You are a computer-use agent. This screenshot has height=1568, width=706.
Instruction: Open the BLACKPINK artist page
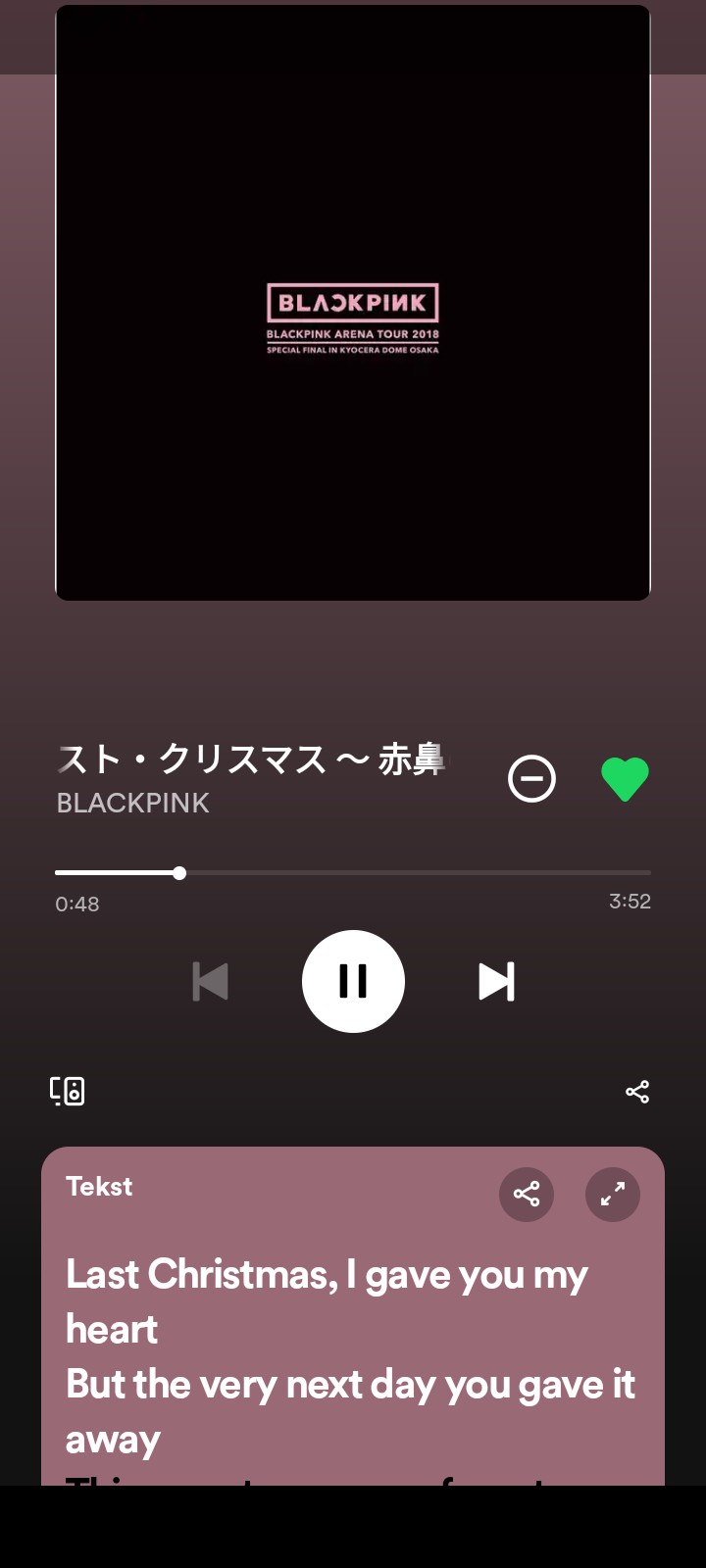tap(133, 804)
